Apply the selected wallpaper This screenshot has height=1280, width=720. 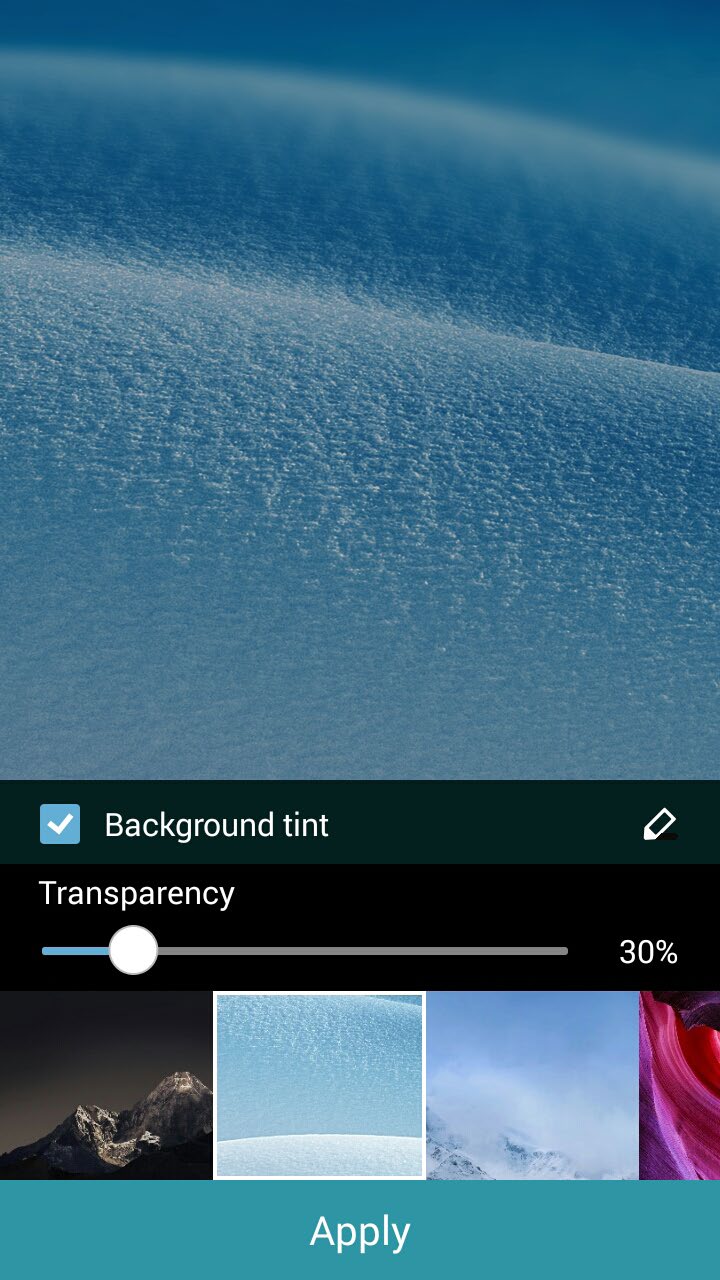[360, 1231]
